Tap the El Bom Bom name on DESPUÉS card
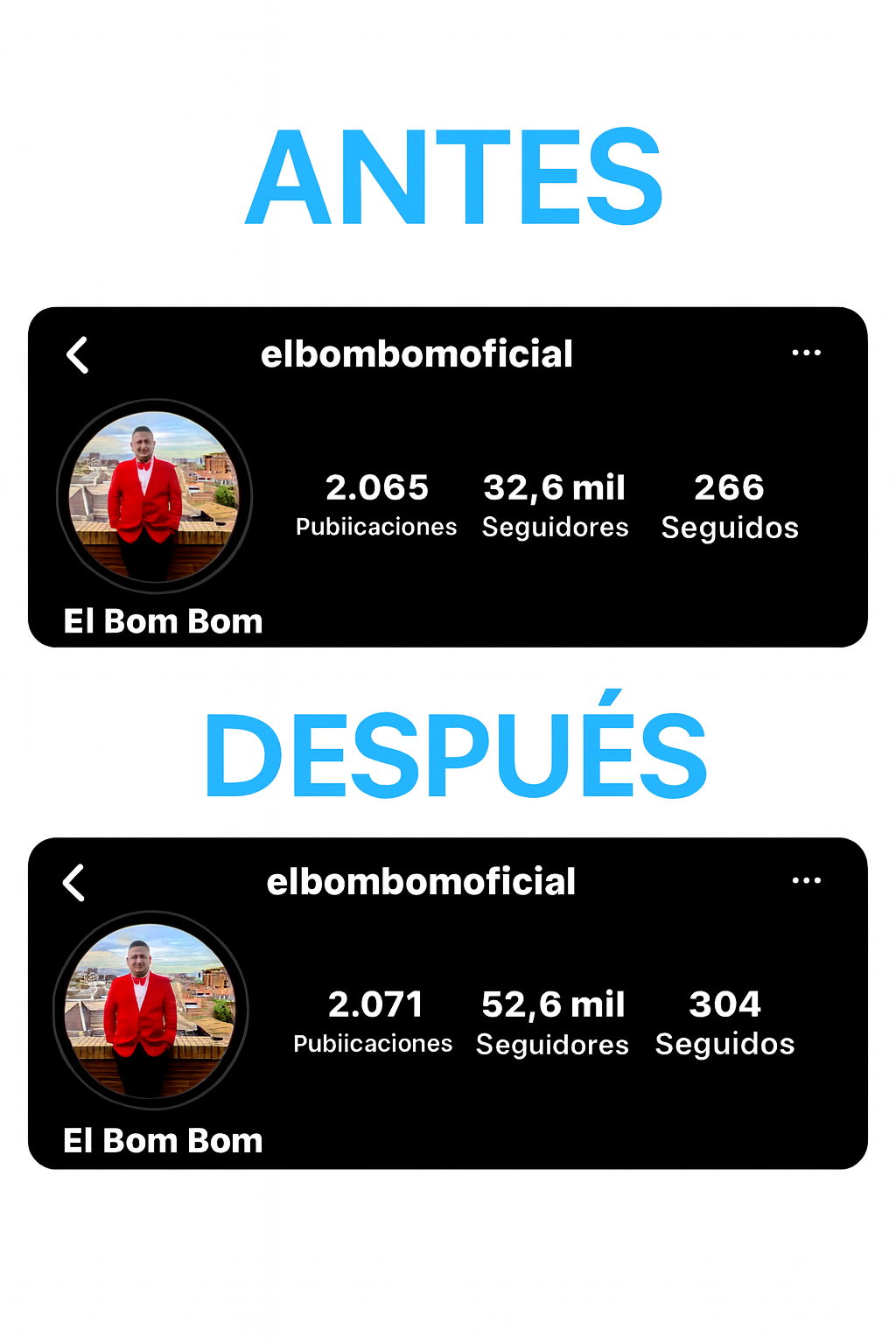Screen dimensions: 896x1344 point(163,1140)
